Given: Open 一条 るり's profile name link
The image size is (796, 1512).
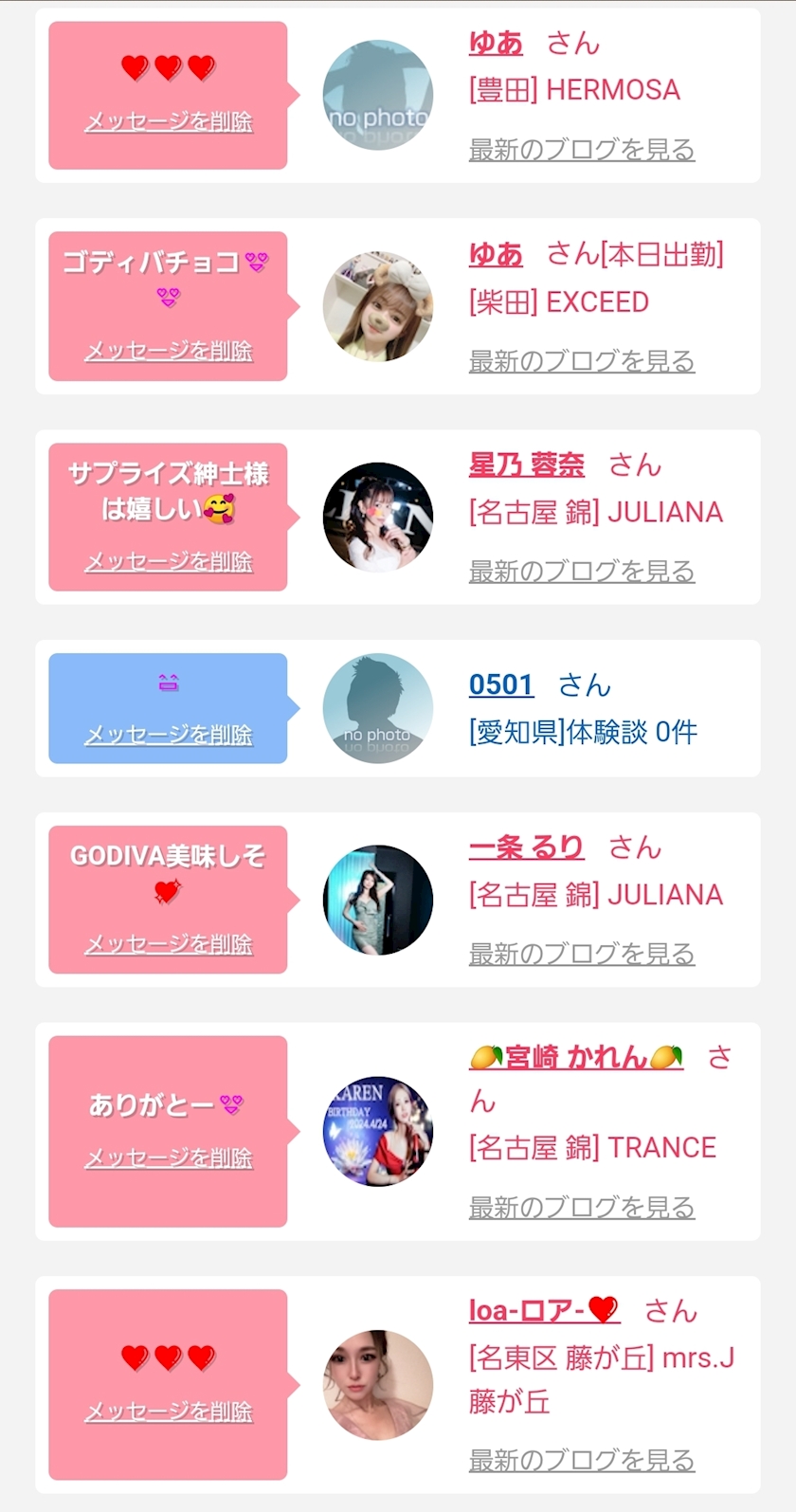Looking at the screenshot, I should (x=526, y=847).
